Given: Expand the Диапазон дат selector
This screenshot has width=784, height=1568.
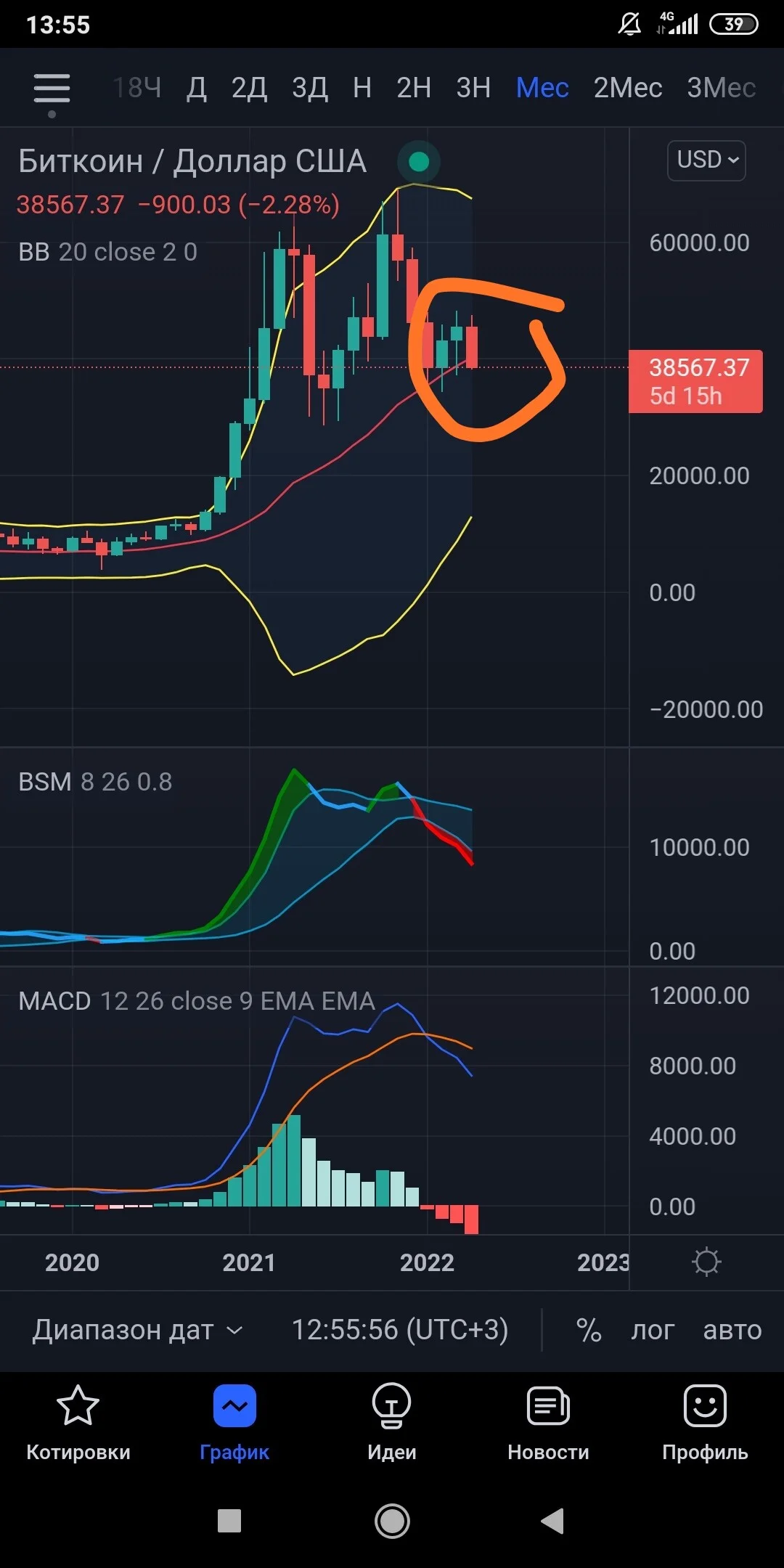Looking at the screenshot, I should [x=137, y=1330].
